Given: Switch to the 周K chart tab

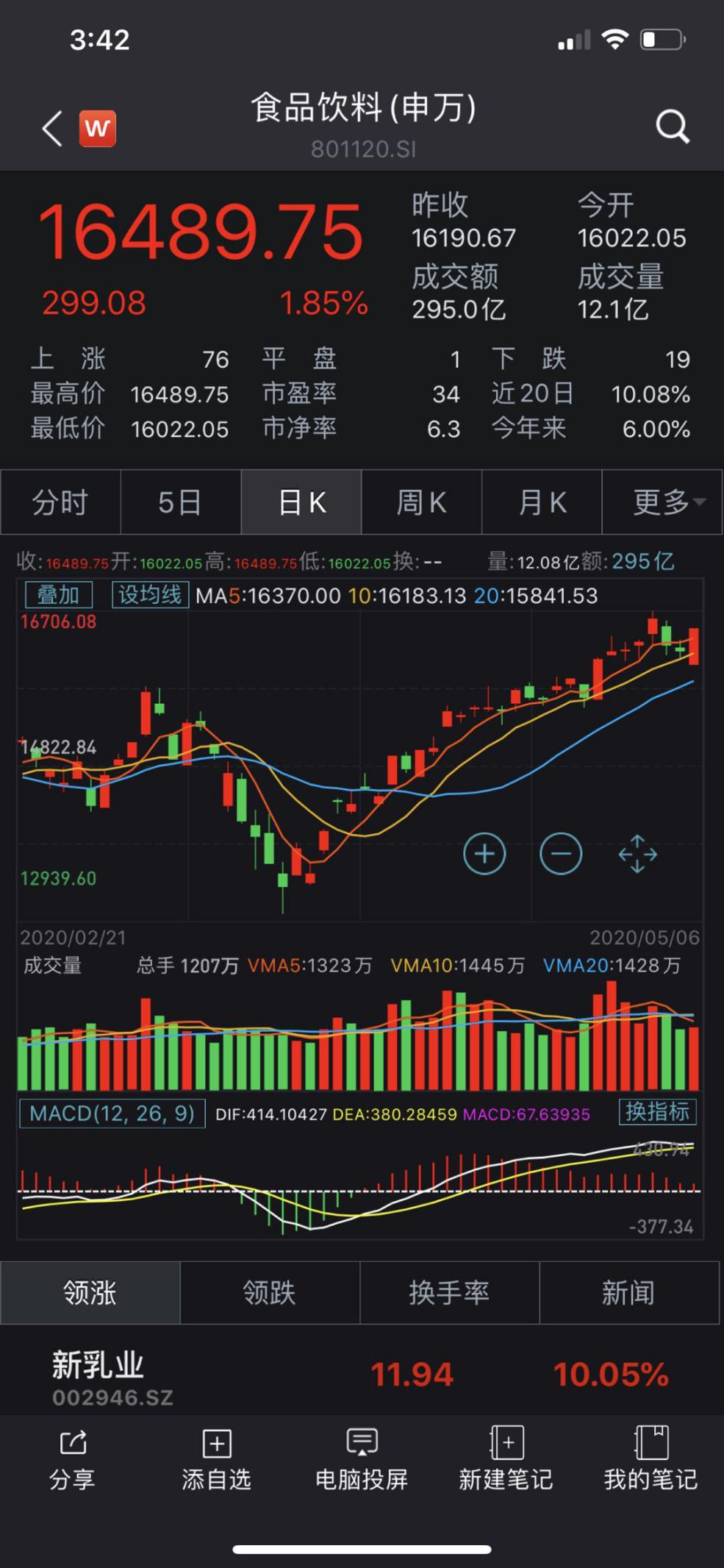Looking at the screenshot, I should point(421,502).
